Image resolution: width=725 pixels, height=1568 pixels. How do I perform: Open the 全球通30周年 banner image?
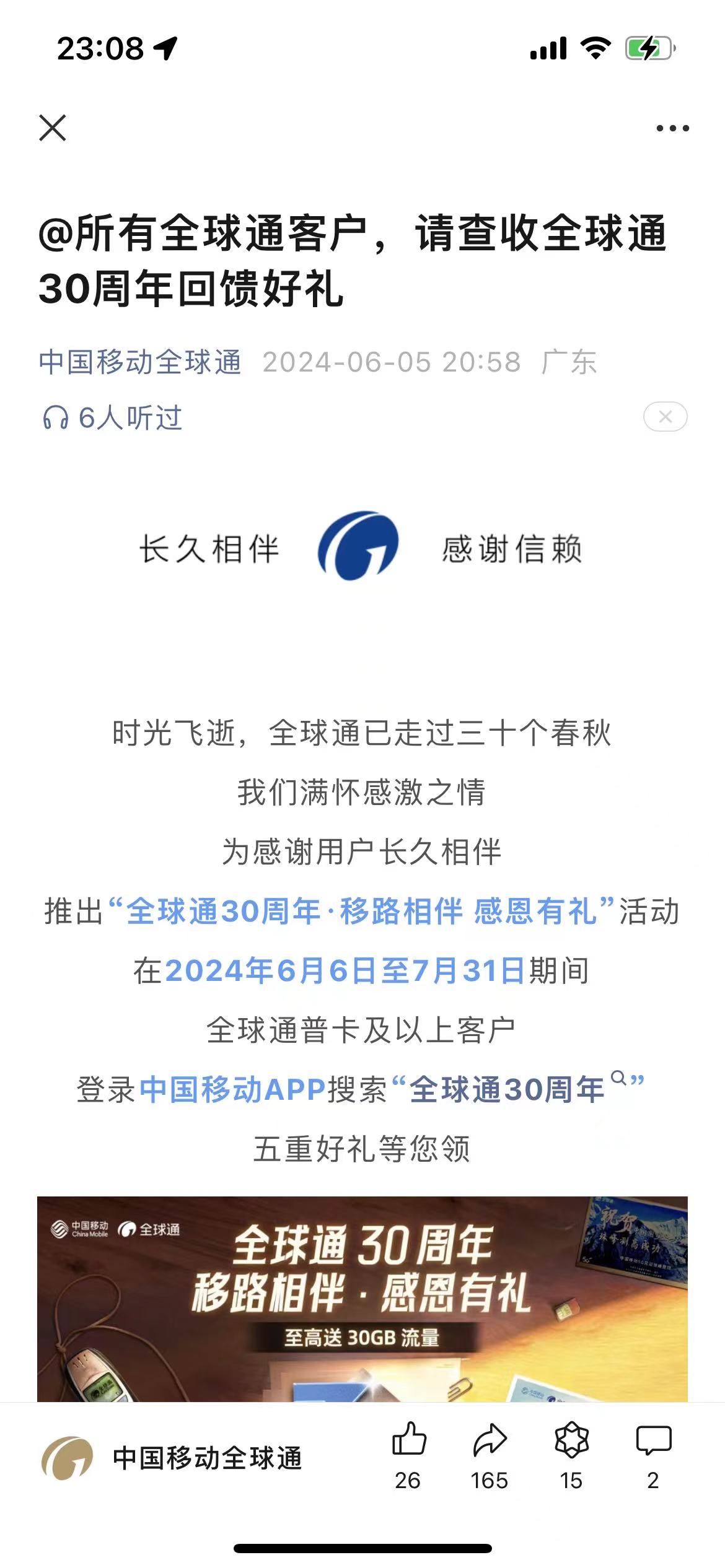[x=362, y=1299]
